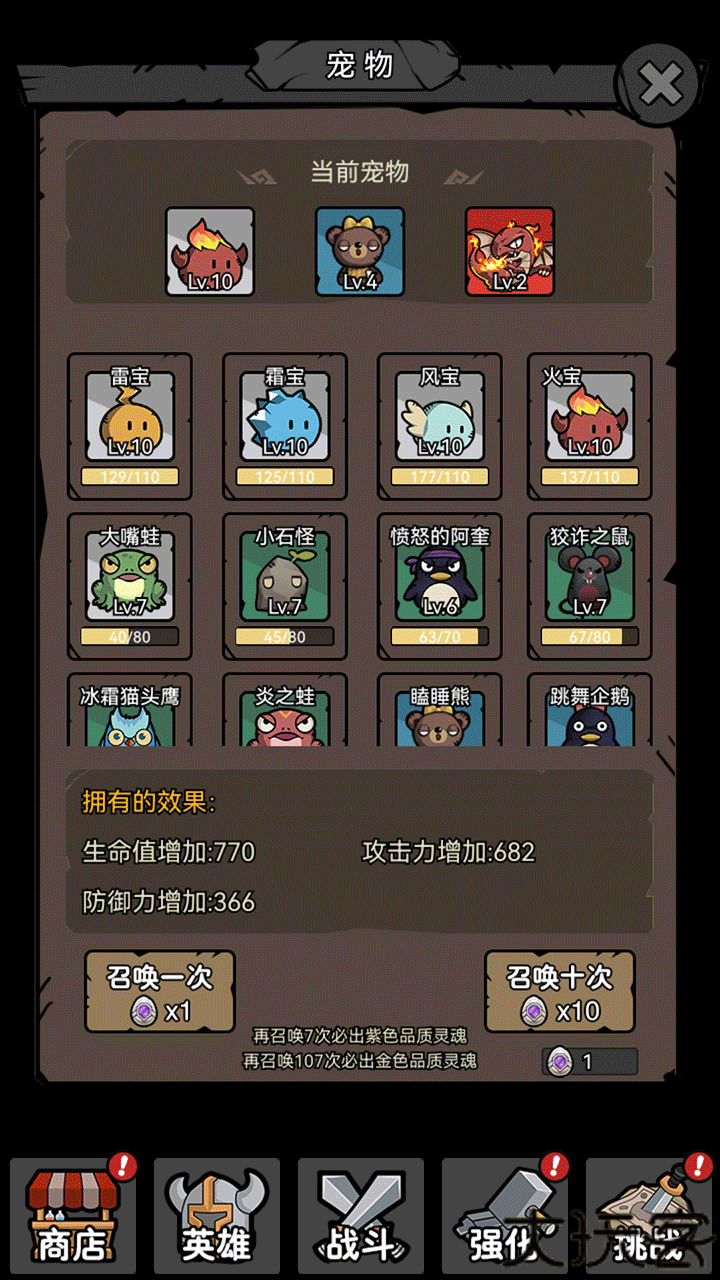Open the 强化 screen
Image resolution: width=720 pixels, height=1280 pixels.
504,1215
